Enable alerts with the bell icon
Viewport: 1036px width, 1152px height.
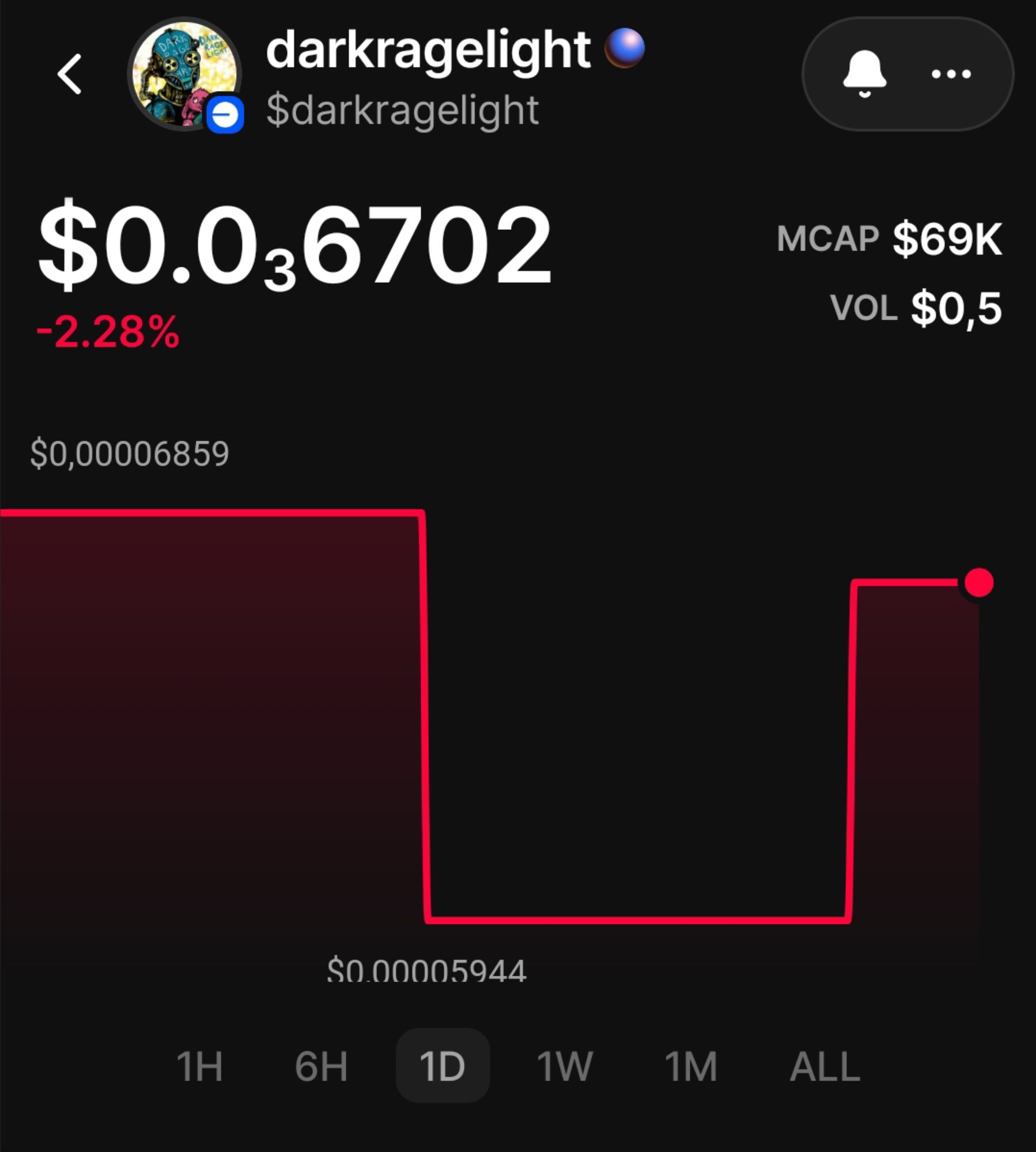point(864,74)
